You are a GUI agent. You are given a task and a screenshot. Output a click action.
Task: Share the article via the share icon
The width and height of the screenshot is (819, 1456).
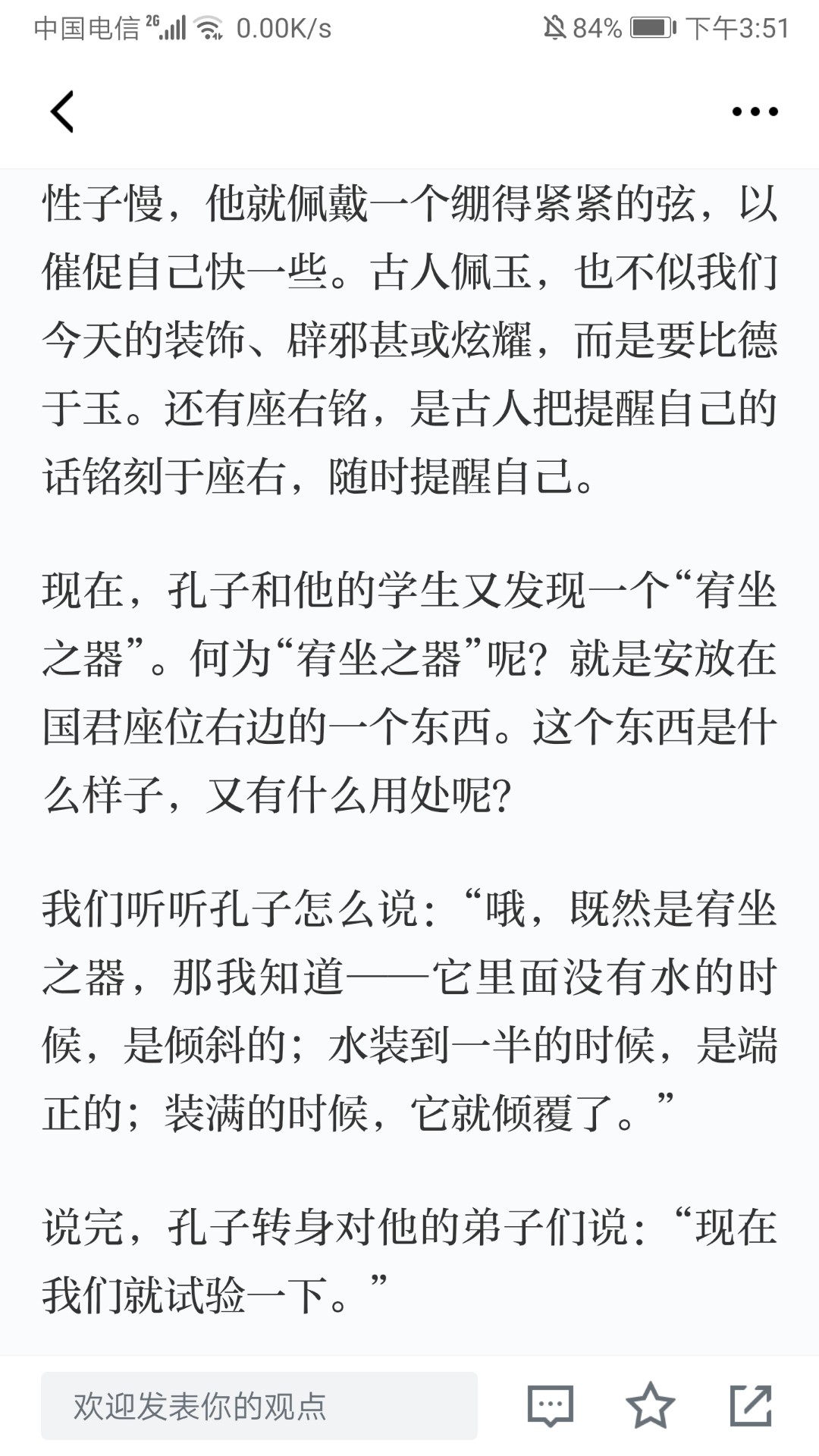[x=751, y=1405]
